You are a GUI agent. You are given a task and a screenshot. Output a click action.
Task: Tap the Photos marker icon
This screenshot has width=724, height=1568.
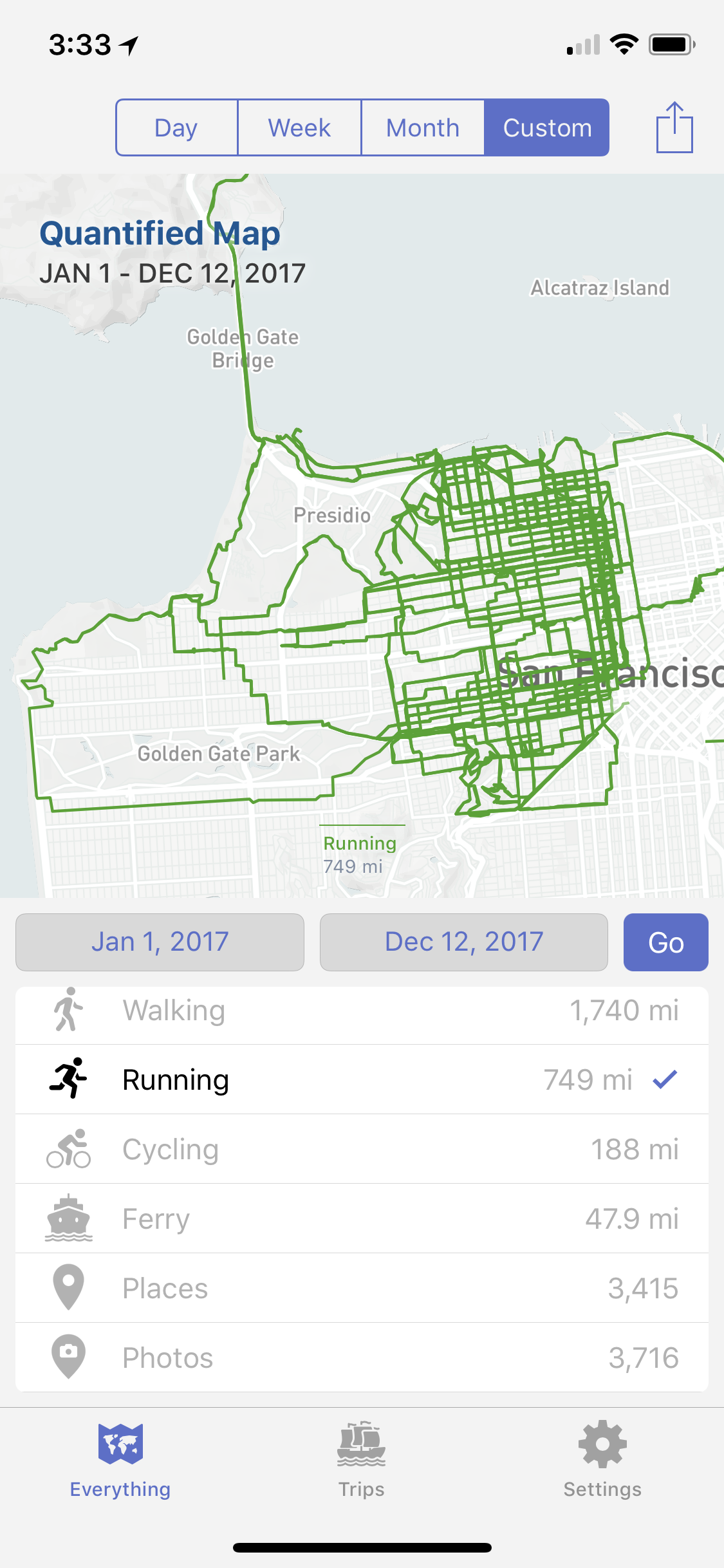pos(69,1358)
